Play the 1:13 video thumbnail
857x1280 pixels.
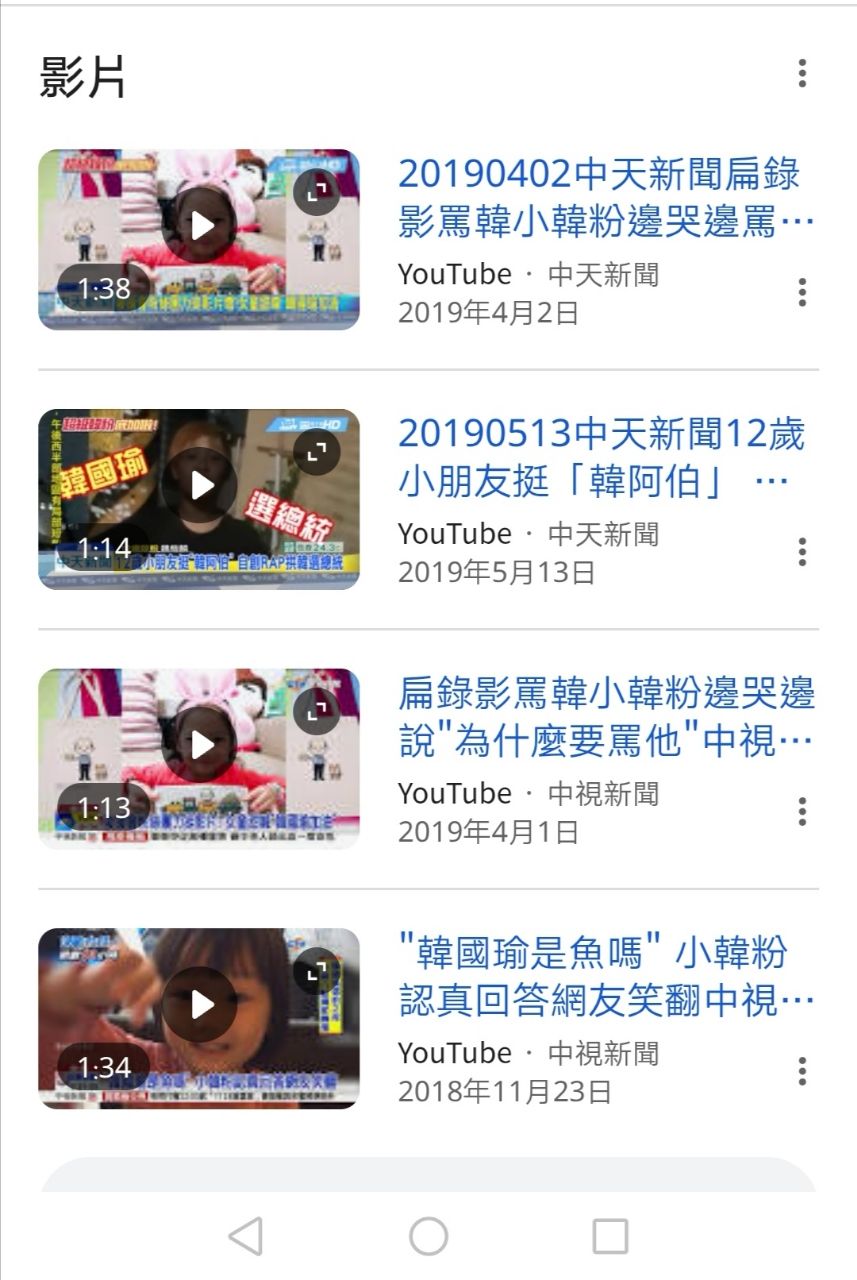tap(201, 745)
